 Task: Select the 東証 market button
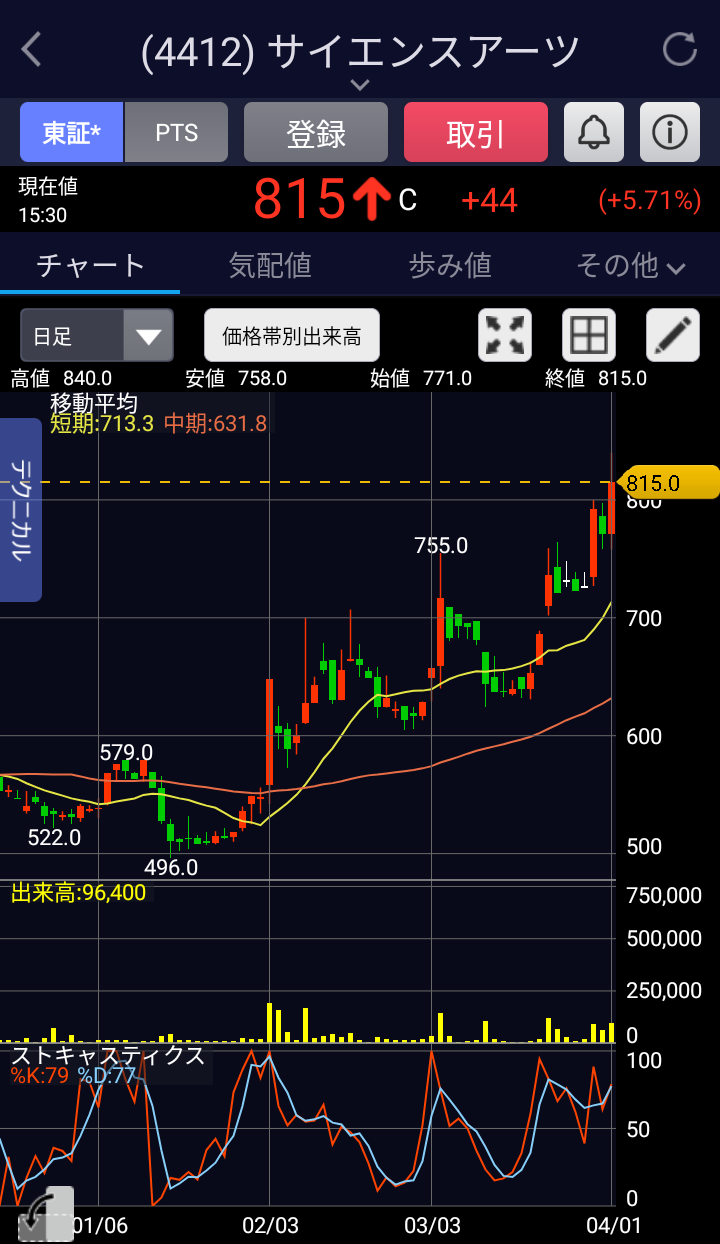(x=72, y=133)
